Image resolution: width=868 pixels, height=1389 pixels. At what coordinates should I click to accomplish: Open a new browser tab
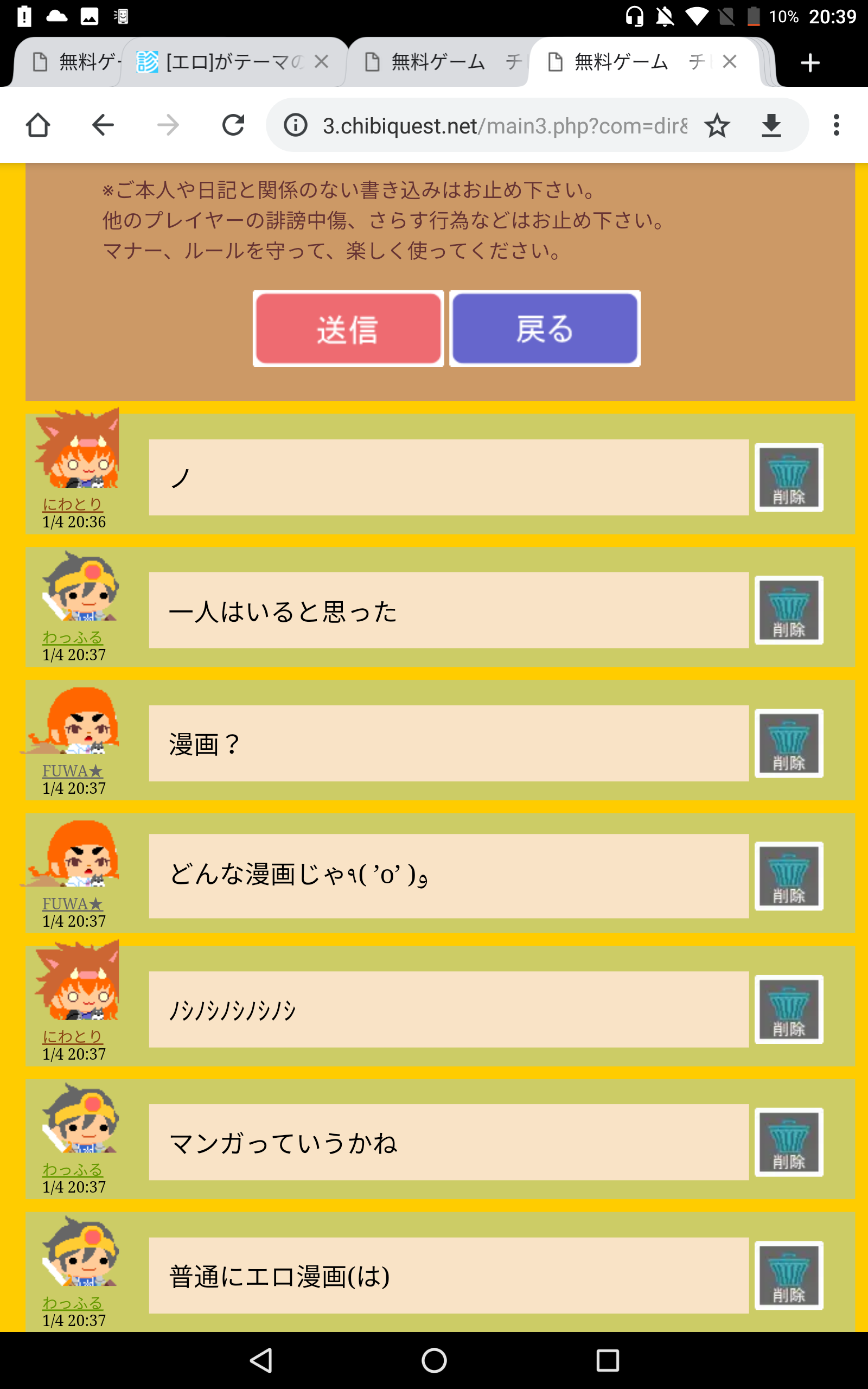[809, 62]
